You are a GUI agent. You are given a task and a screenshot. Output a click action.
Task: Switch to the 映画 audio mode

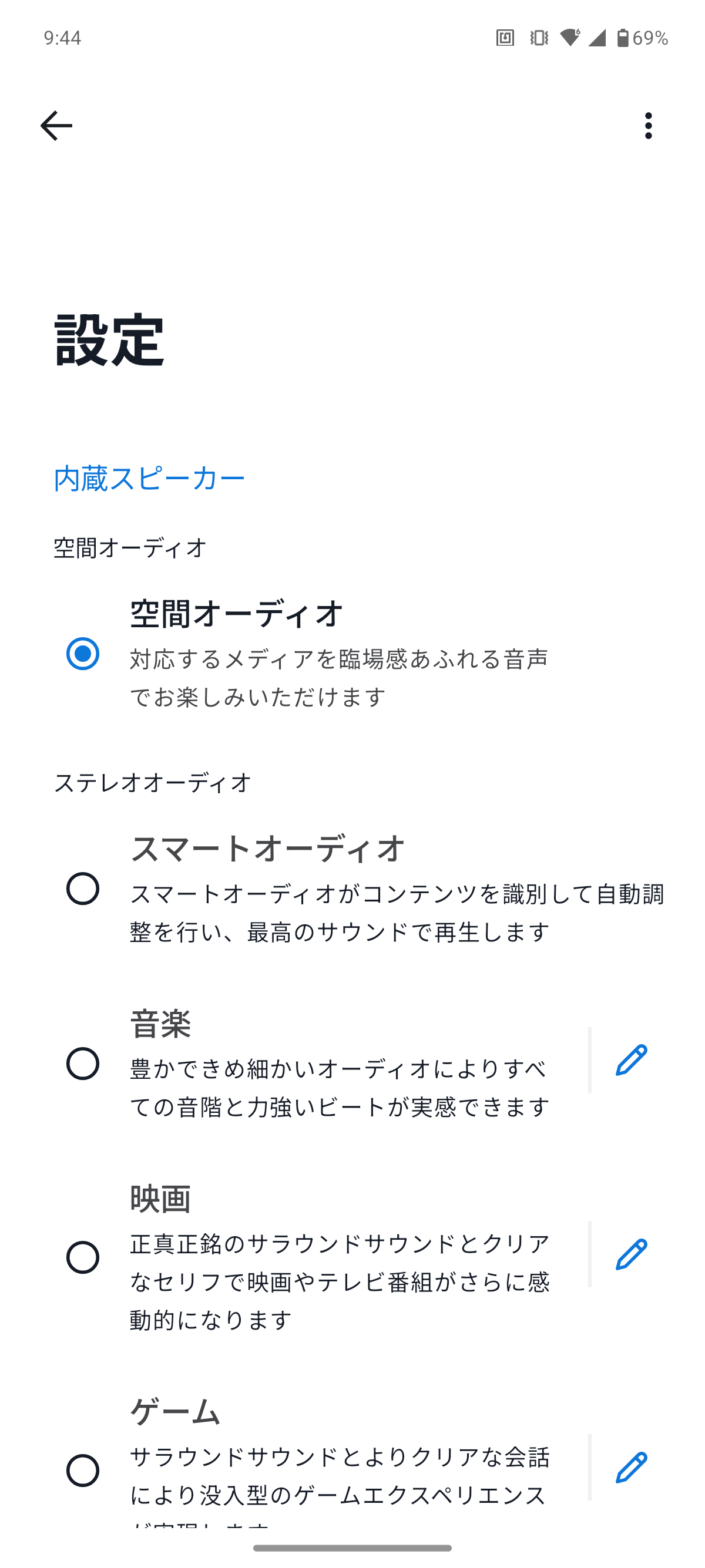coord(83,1257)
